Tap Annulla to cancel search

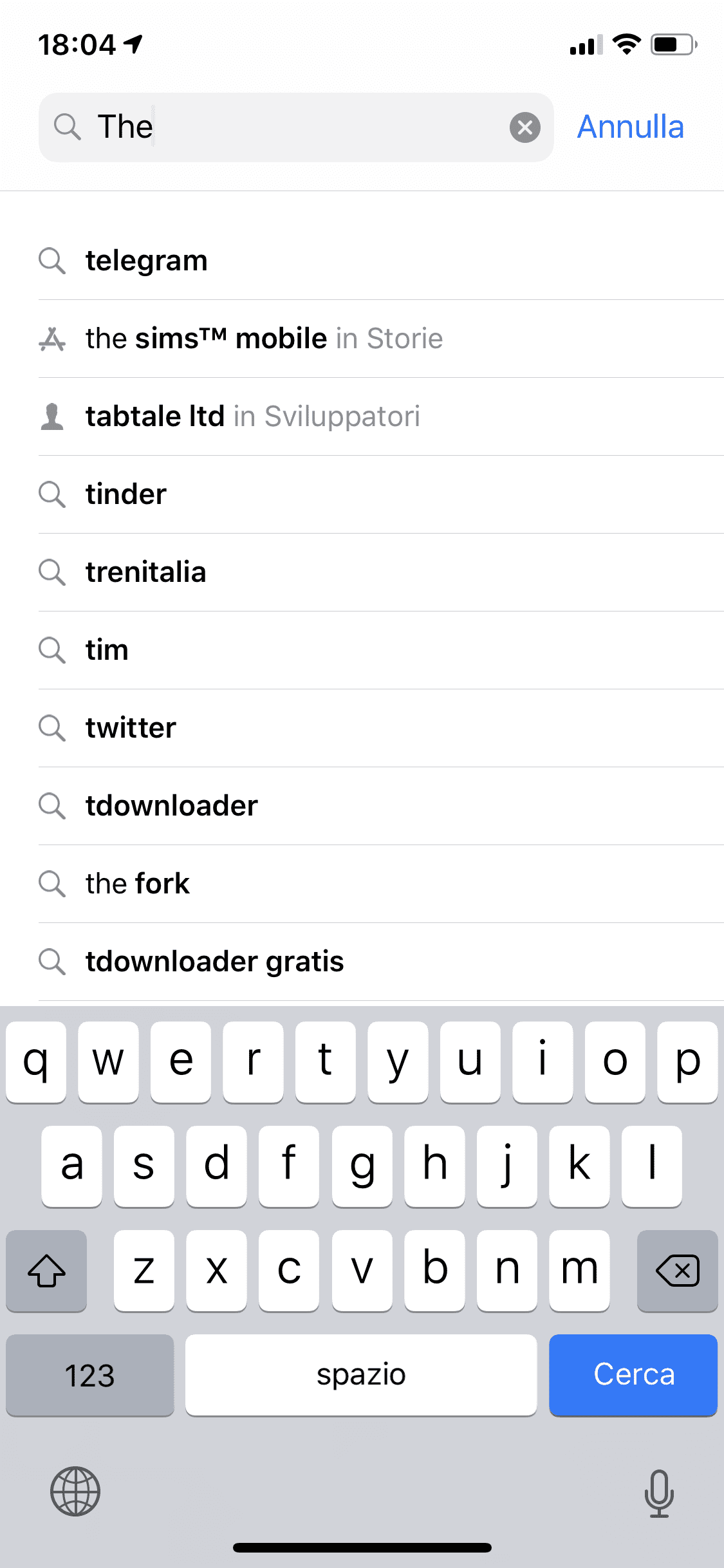click(630, 127)
